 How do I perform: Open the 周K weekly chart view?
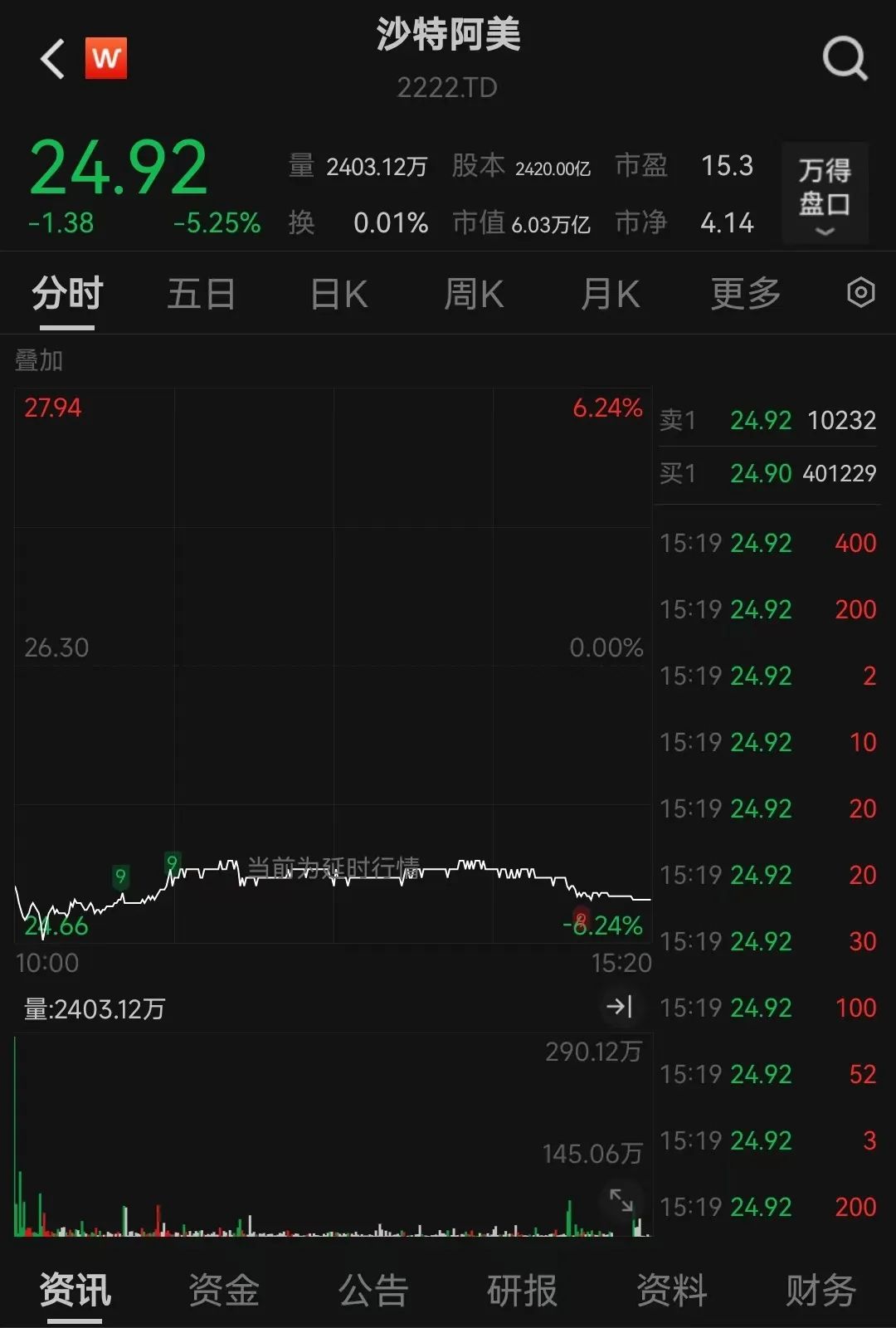click(472, 292)
